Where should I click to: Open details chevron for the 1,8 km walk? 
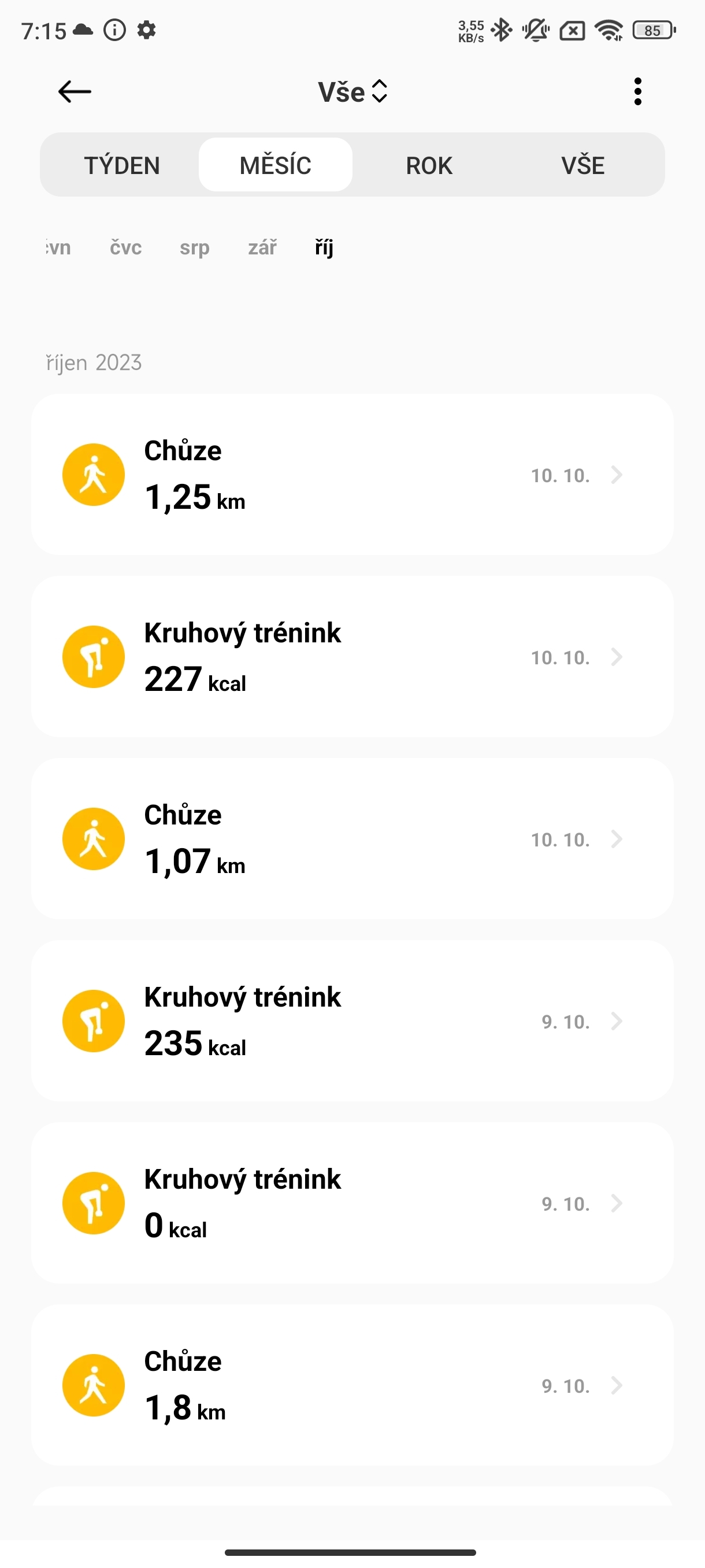tap(616, 1385)
